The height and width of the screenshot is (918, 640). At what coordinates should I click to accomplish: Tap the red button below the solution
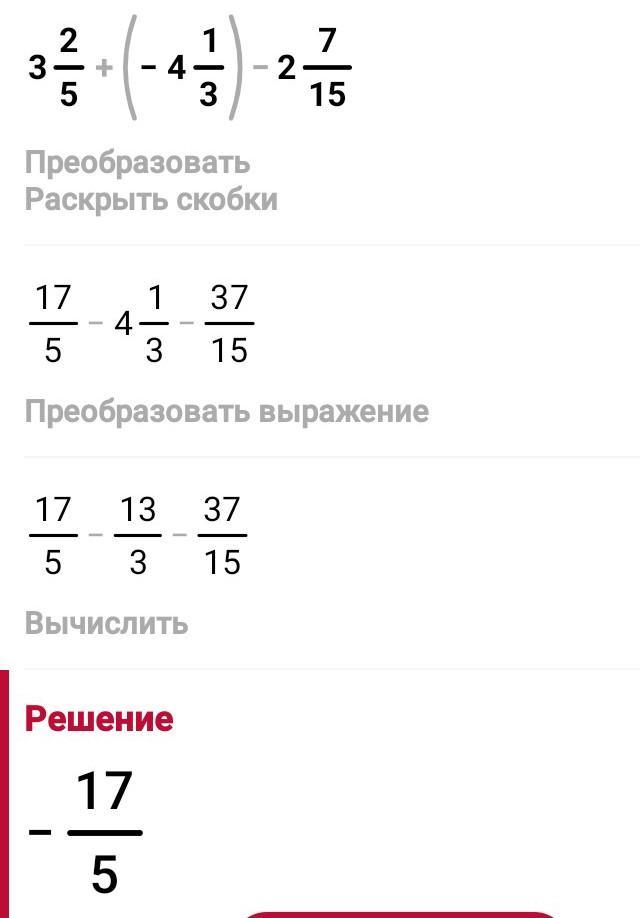click(x=400, y=912)
